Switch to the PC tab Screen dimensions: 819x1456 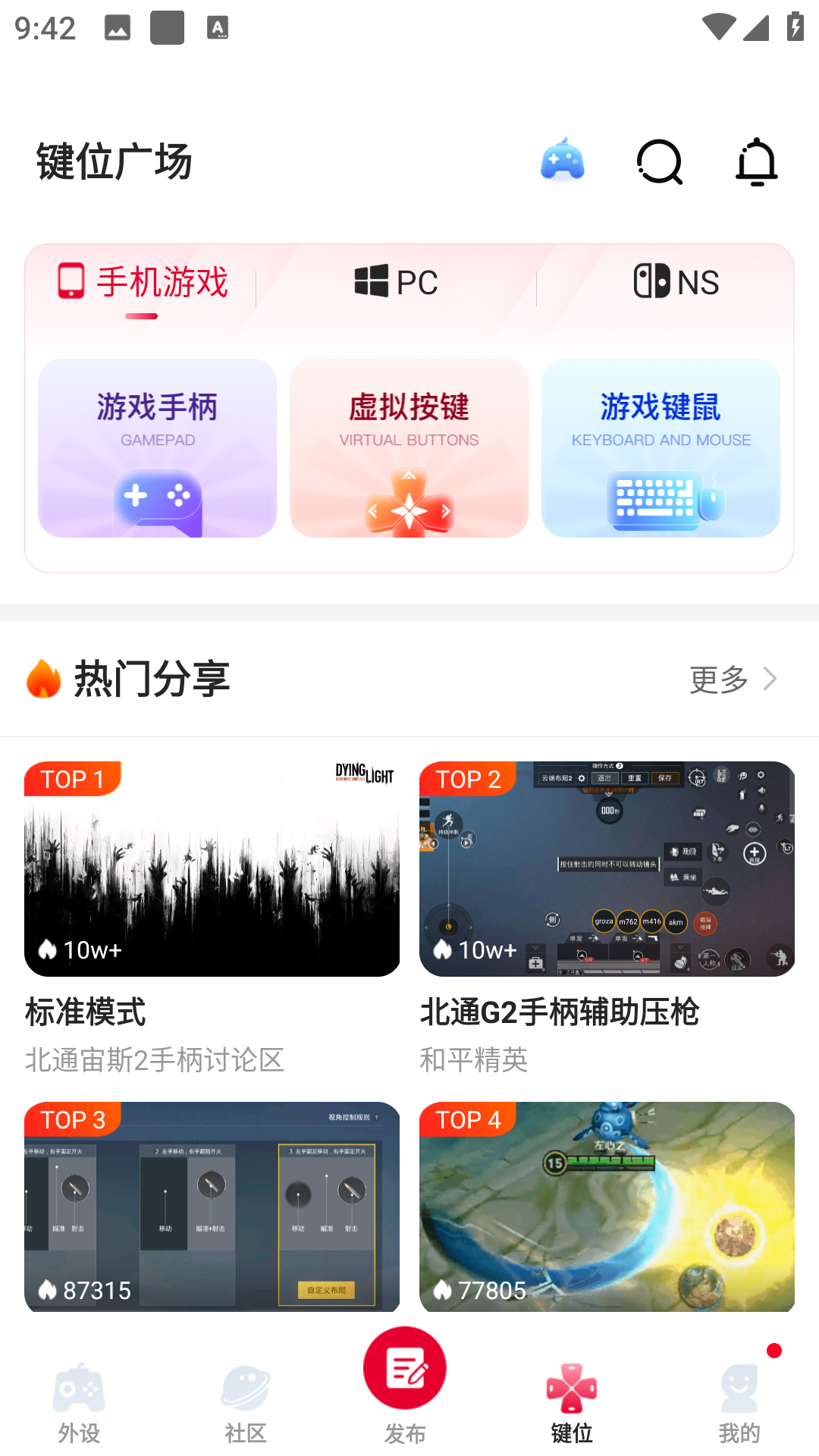396,283
